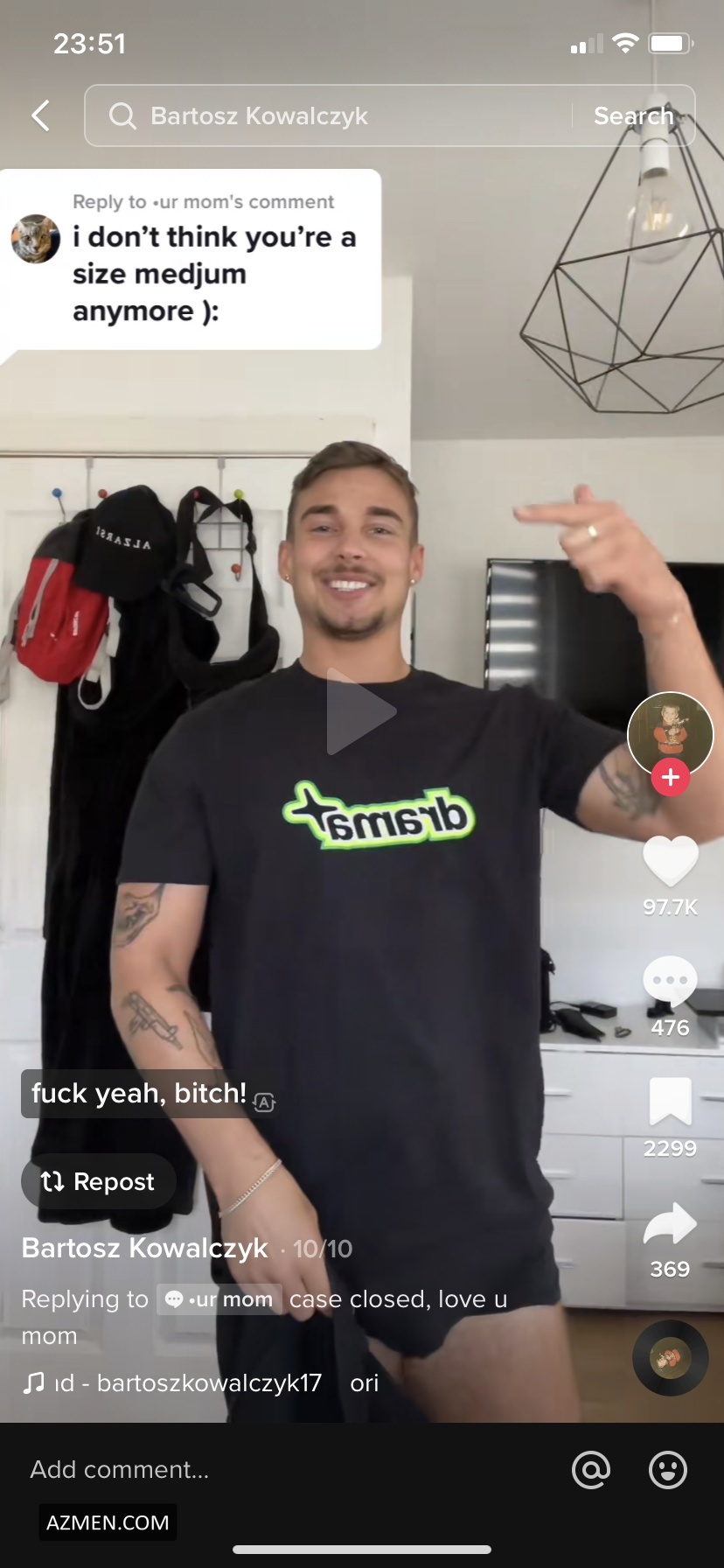The height and width of the screenshot is (1568, 724).
Task: Open the spinning sound disc
Action: point(670,1358)
